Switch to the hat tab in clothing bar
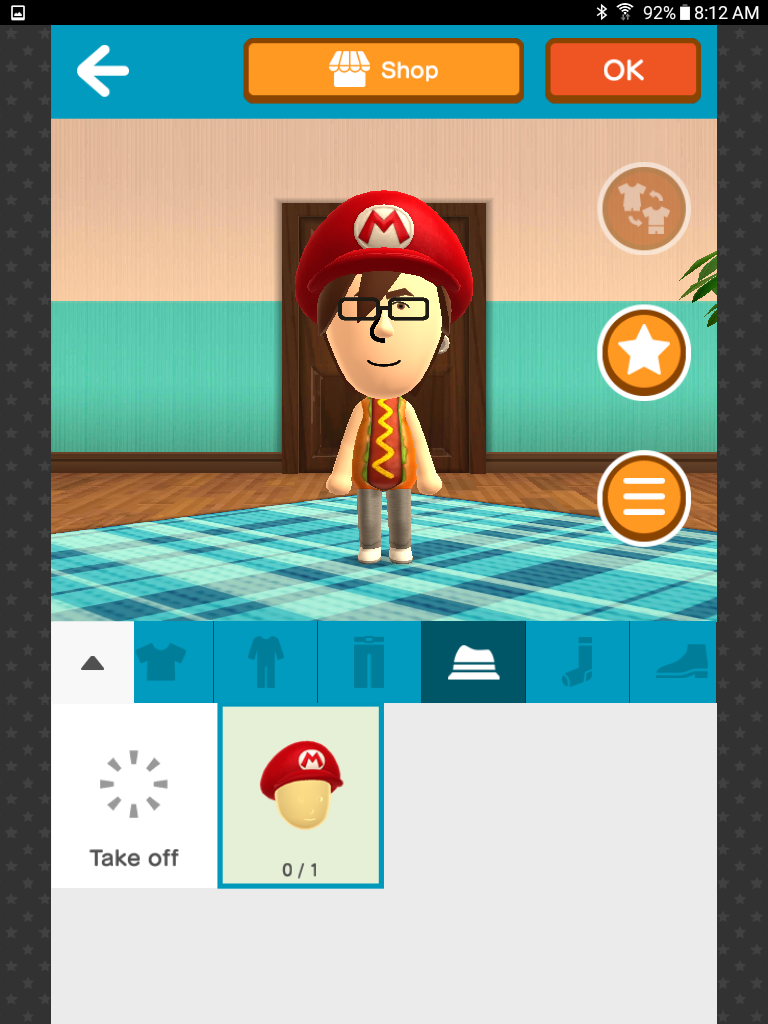 472,661
